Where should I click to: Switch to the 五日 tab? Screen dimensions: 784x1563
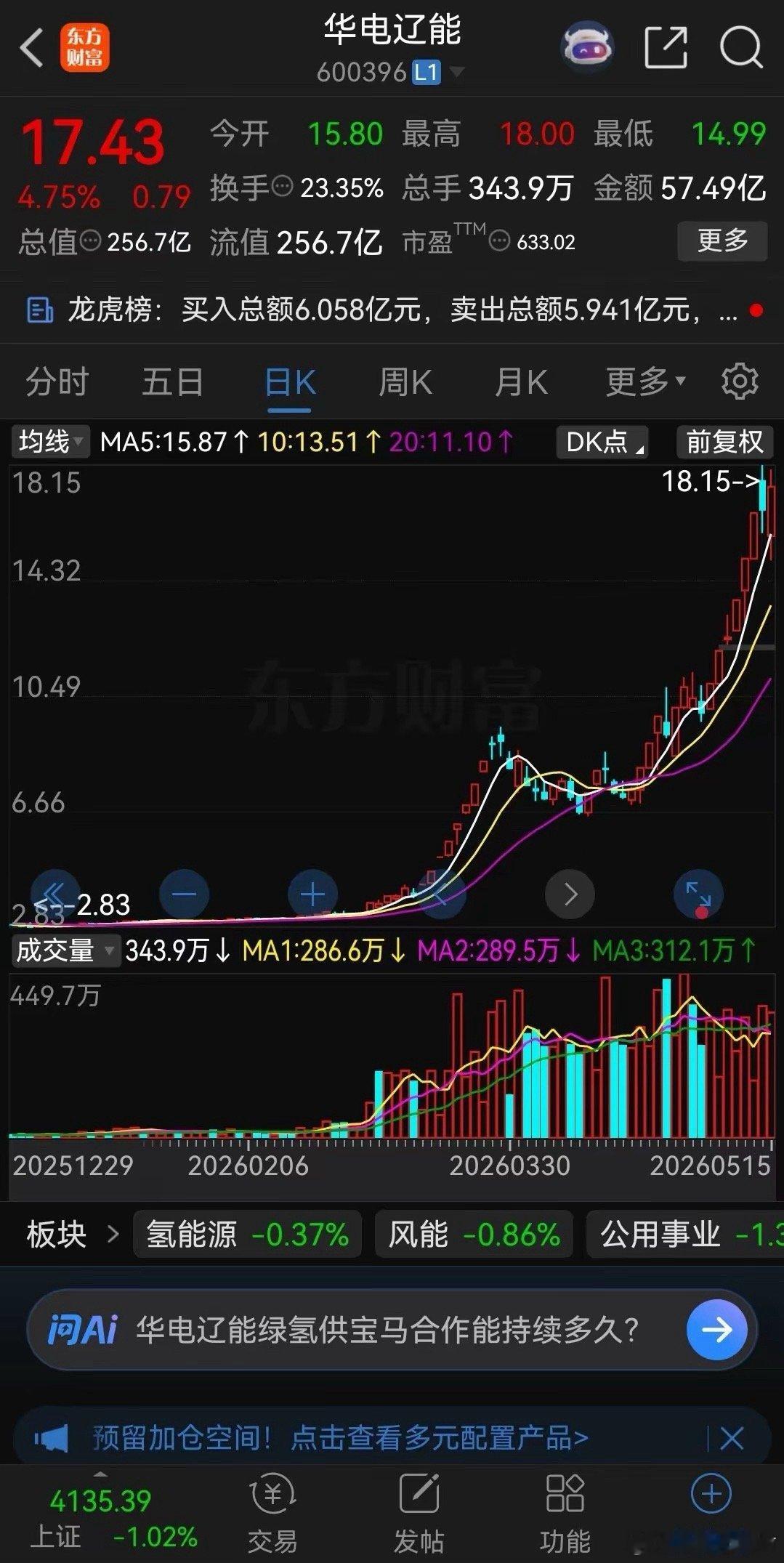(173, 381)
